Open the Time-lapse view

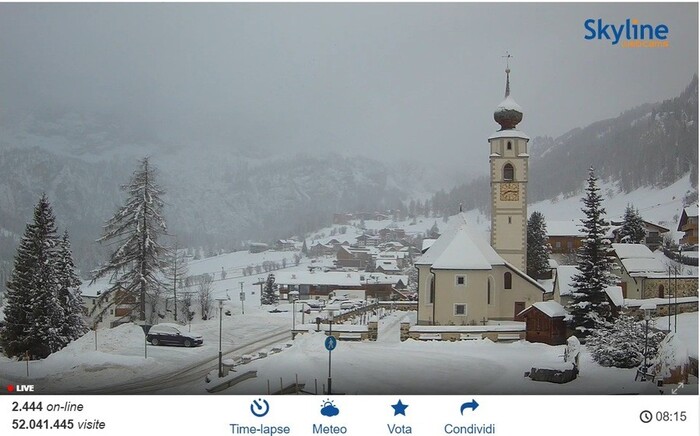coord(259,416)
